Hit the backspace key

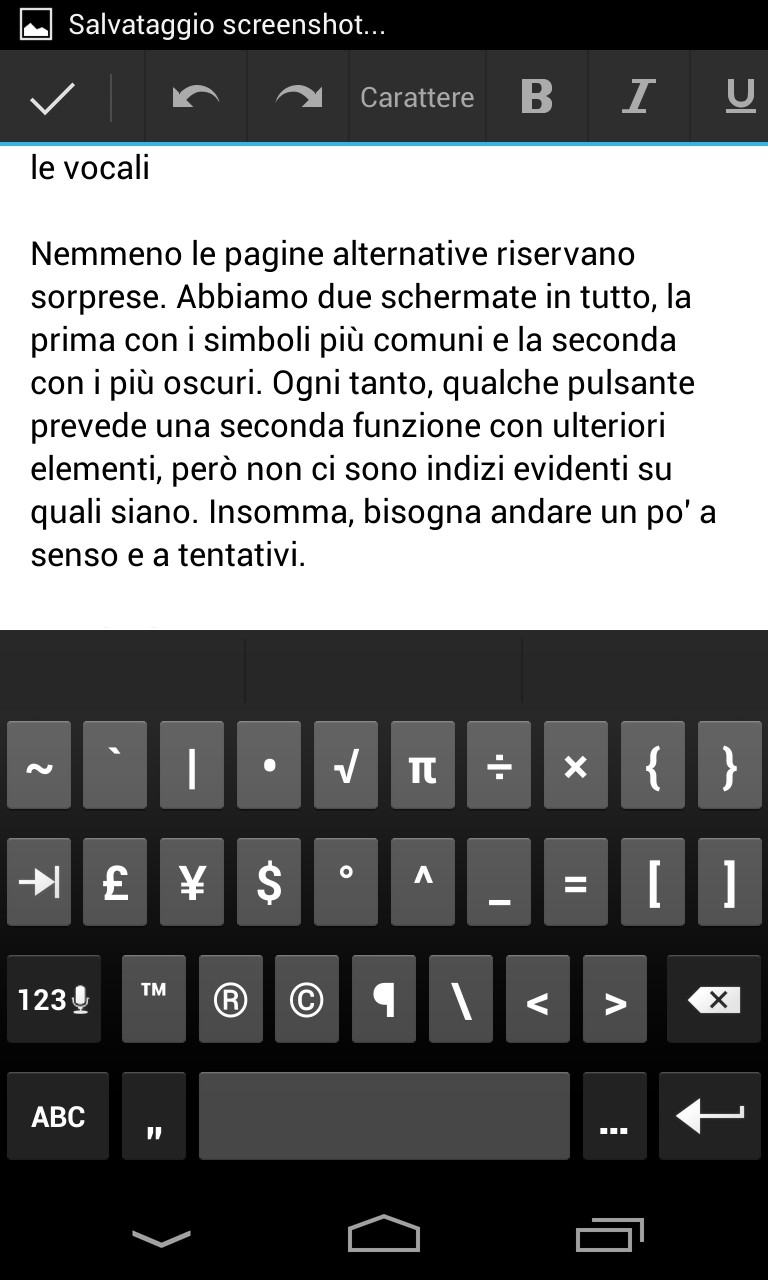click(714, 999)
